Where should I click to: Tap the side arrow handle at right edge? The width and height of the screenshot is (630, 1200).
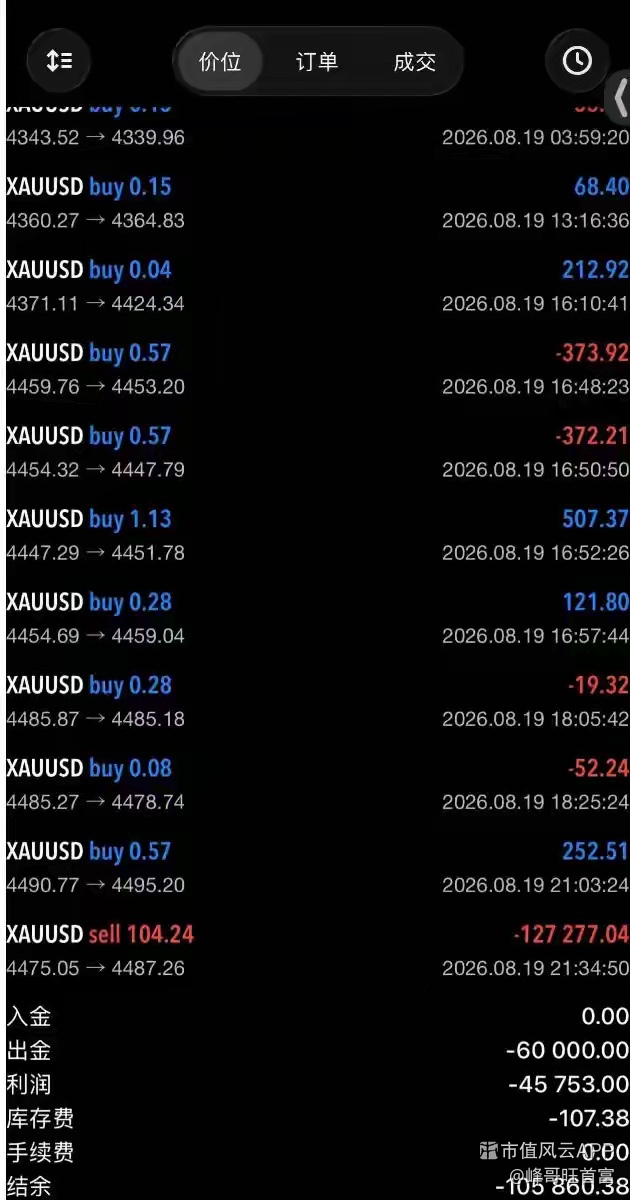[619, 99]
